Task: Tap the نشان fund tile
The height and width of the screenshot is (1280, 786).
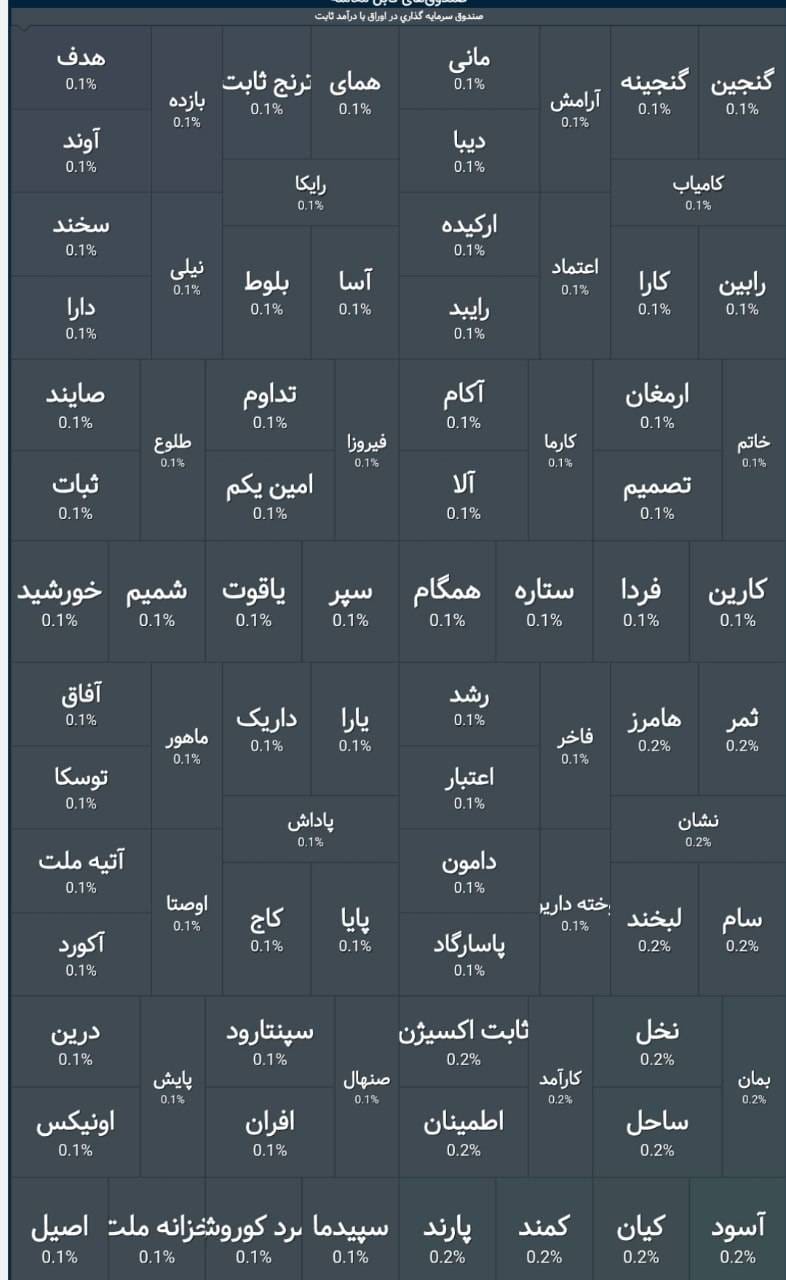Action: [698, 829]
